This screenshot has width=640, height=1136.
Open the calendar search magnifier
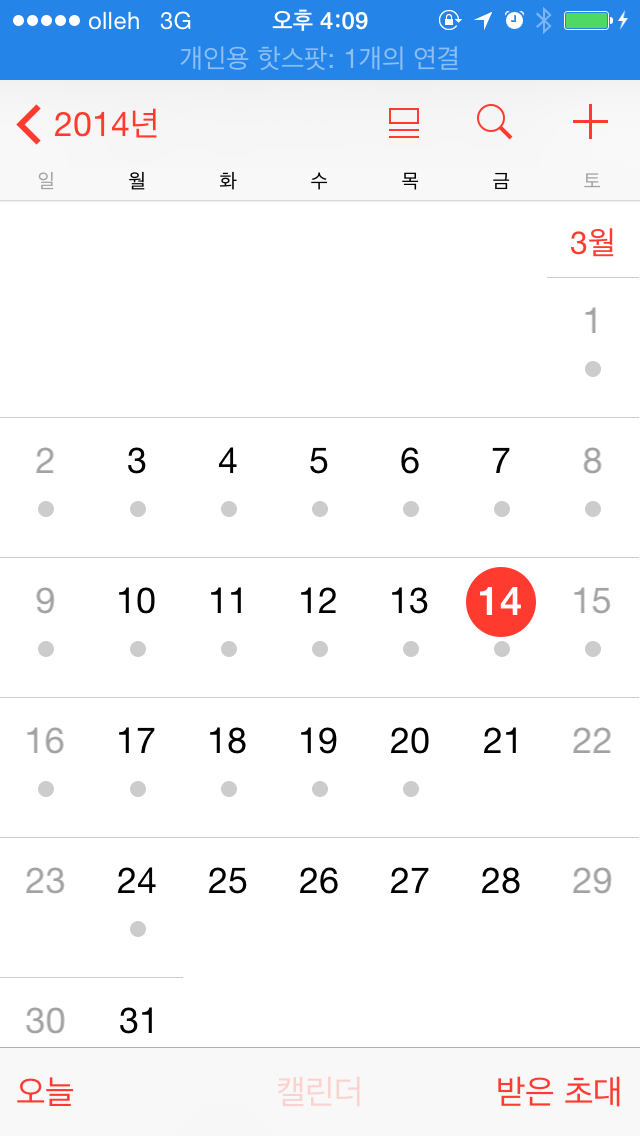point(494,123)
